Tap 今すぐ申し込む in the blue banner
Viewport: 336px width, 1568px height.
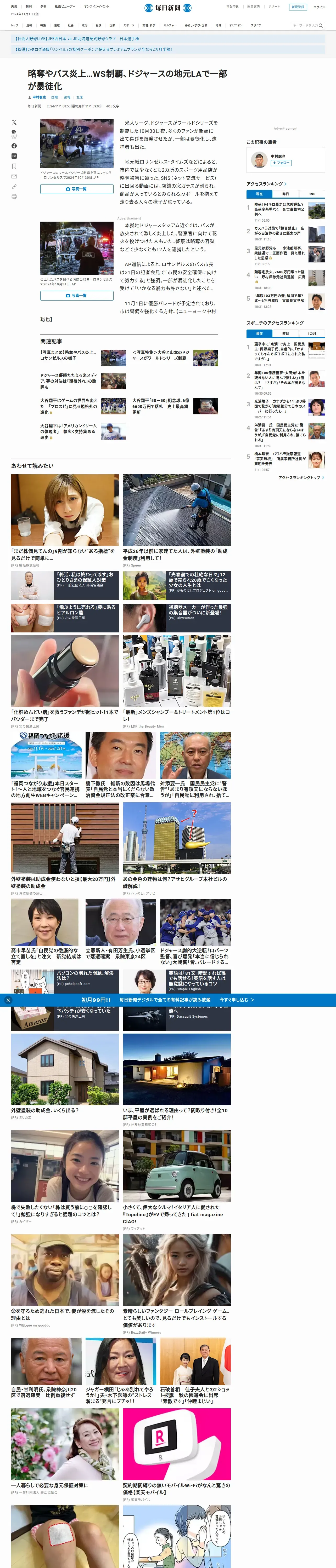[237, 1000]
